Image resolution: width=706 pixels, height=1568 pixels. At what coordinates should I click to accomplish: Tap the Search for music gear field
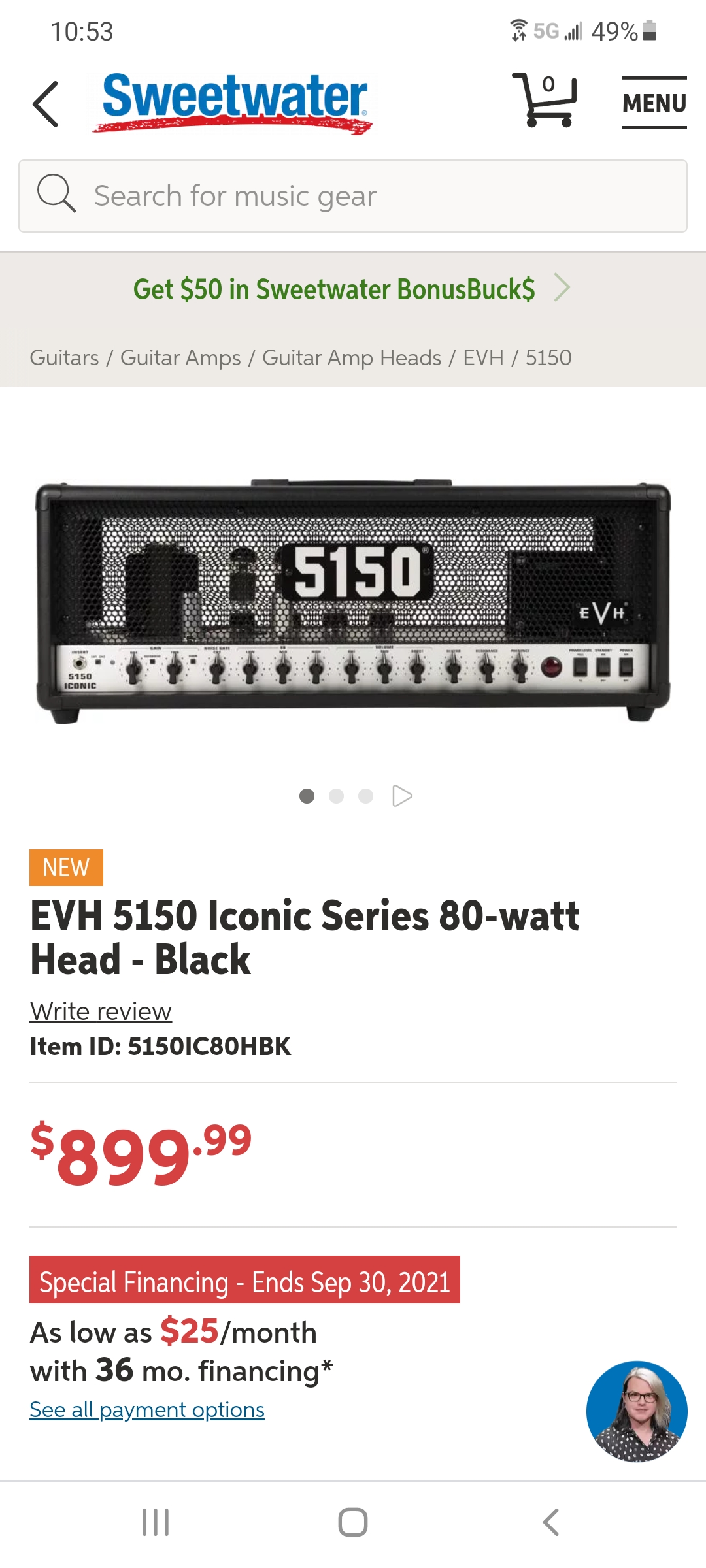353,196
